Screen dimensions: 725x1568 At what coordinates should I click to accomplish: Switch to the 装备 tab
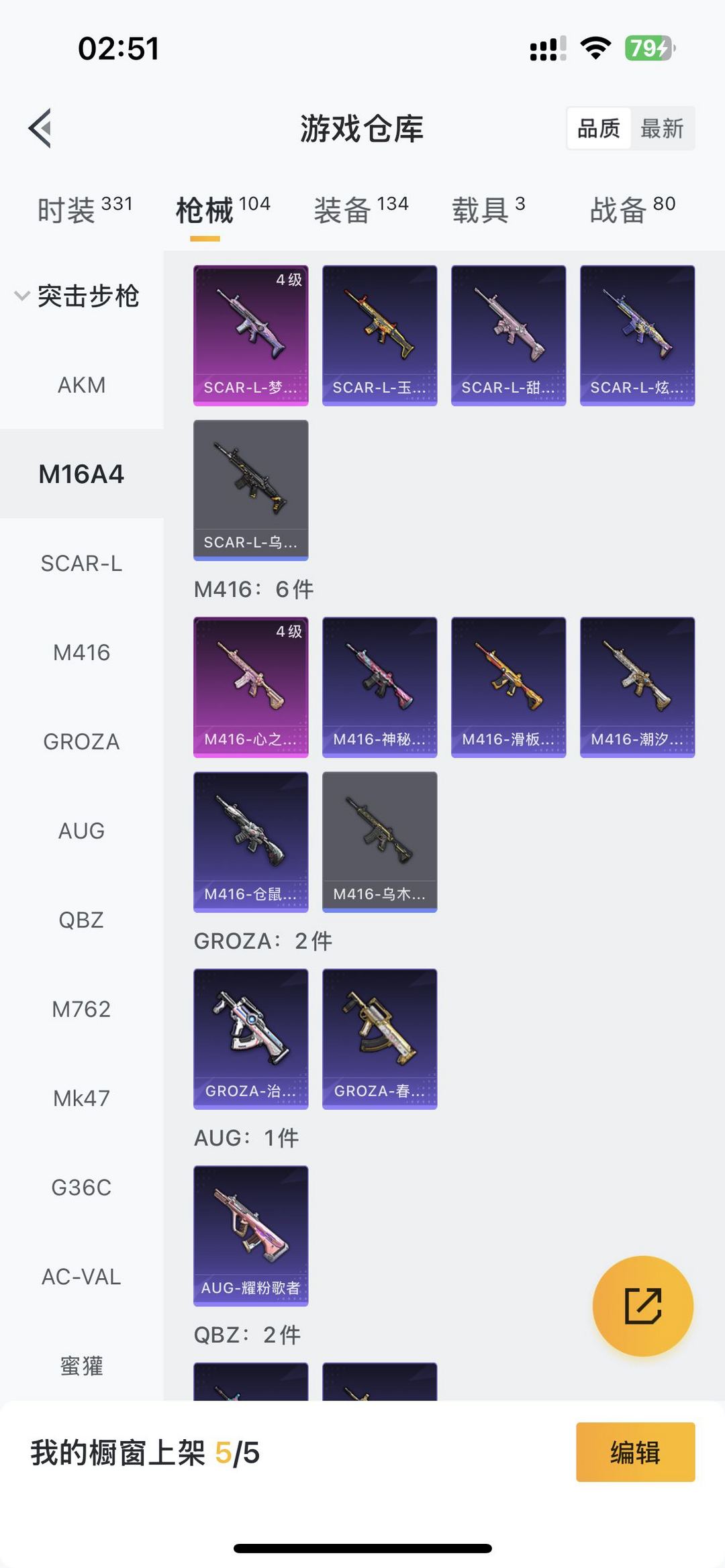[361, 210]
